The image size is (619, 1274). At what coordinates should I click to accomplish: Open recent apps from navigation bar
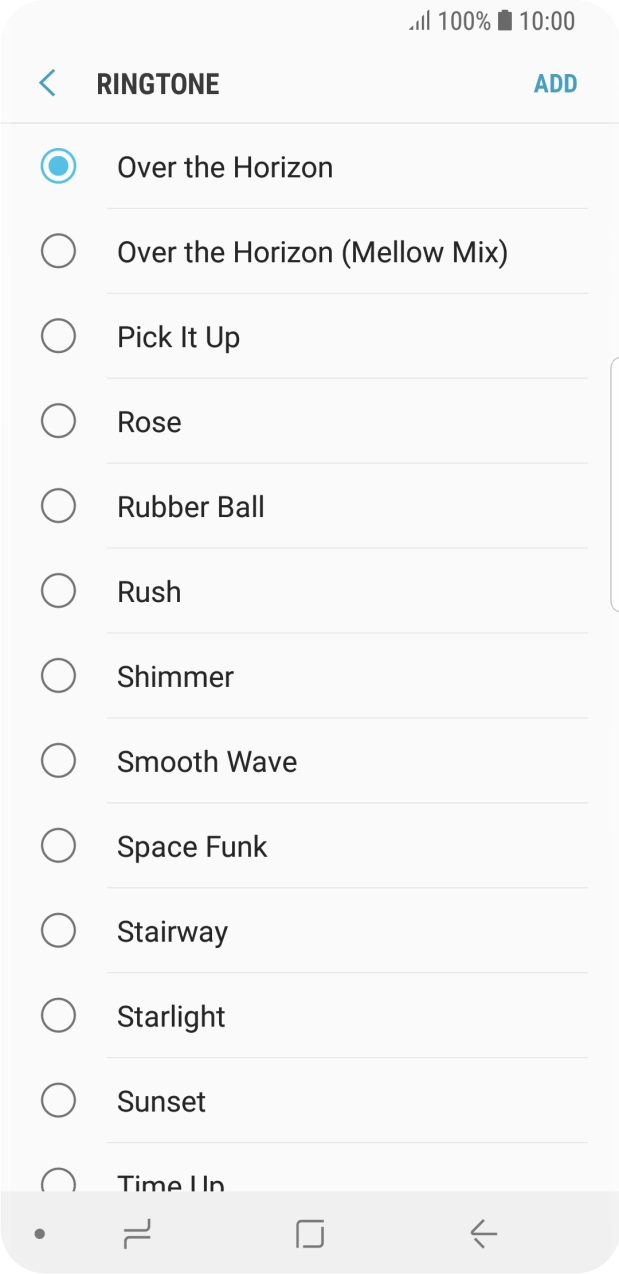click(x=137, y=1235)
